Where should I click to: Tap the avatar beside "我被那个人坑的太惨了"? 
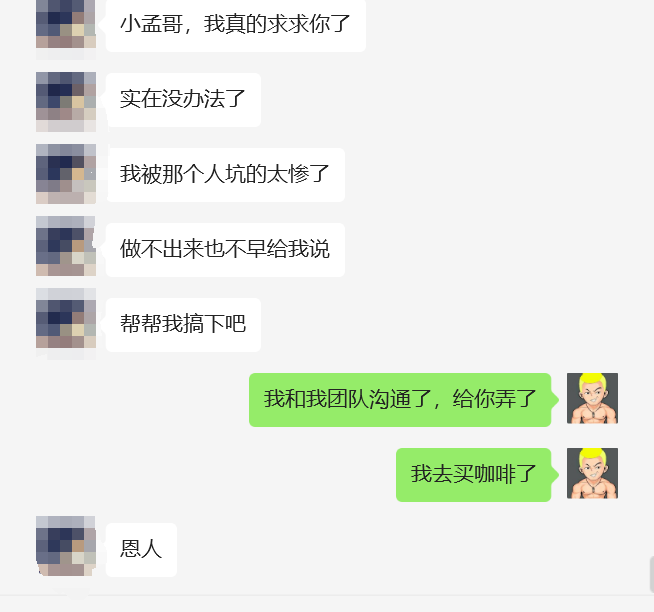66,174
